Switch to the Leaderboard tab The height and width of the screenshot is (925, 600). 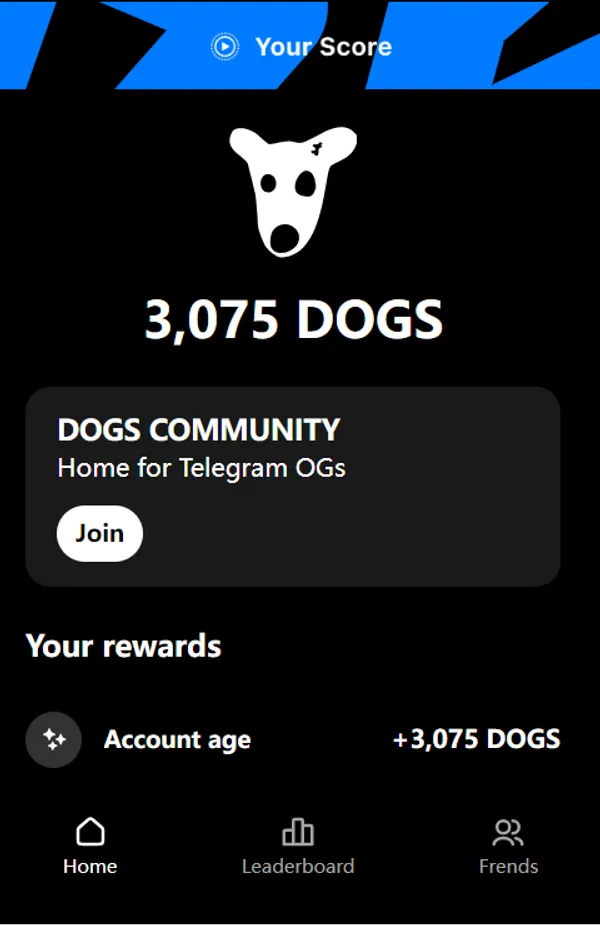tap(298, 846)
